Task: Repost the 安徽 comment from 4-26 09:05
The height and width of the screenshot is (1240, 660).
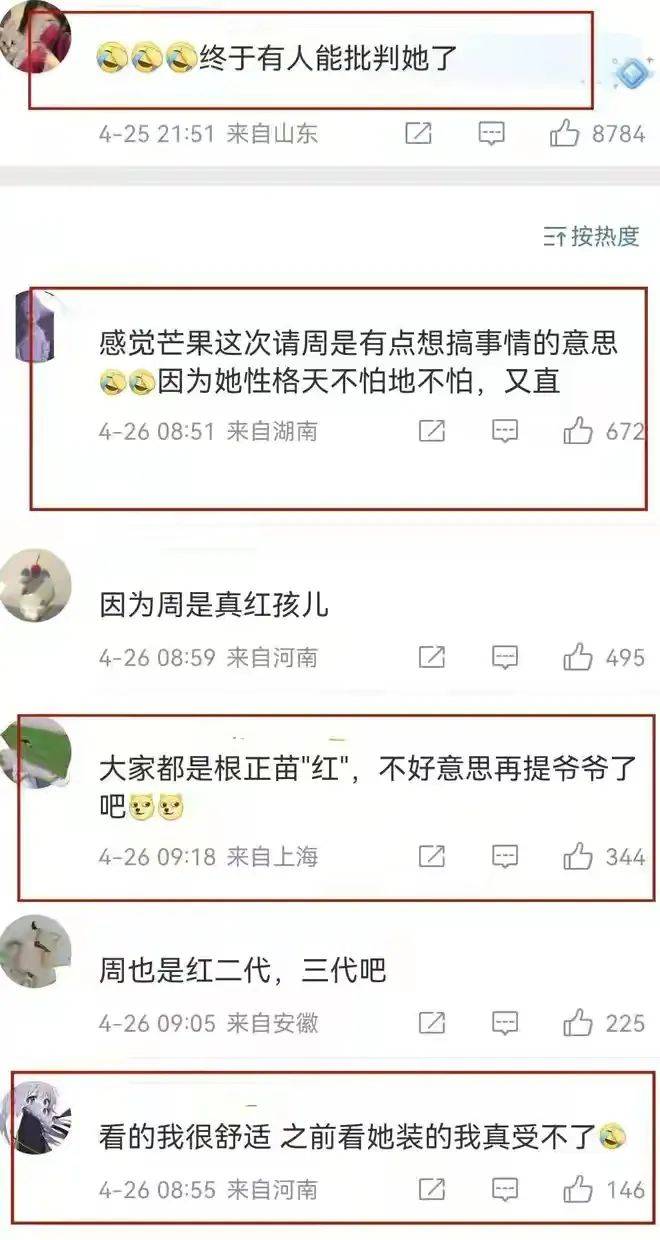Action: pyautogui.click(x=432, y=1022)
